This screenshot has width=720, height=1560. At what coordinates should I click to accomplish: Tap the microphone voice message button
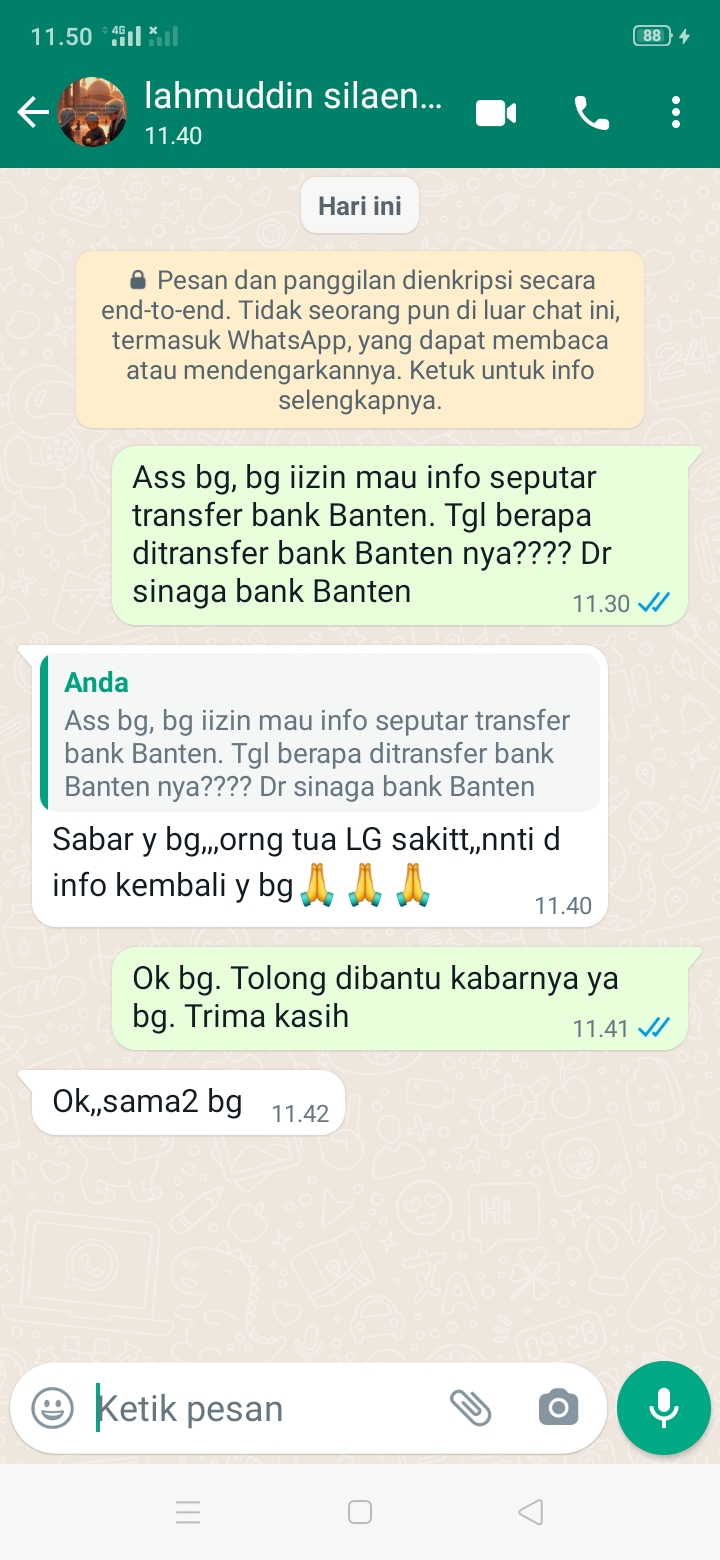664,1408
